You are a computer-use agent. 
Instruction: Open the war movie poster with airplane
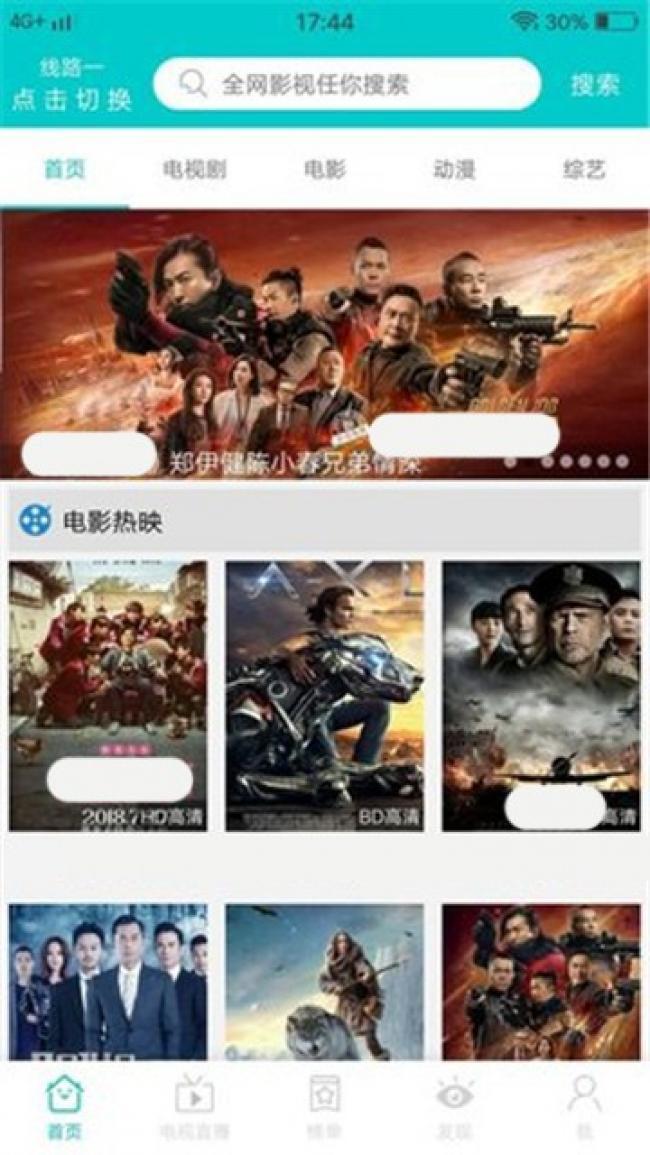point(541,695)
